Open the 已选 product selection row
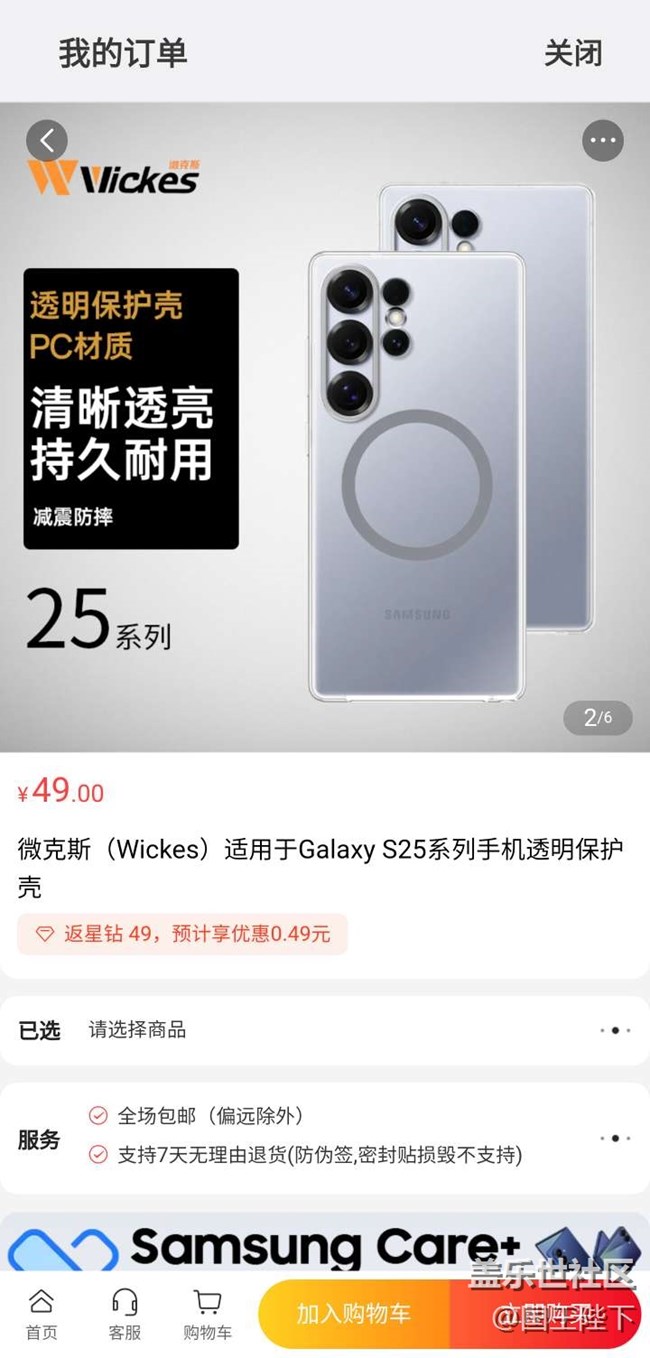Viewport: 650px width, 1358px height. 324,1030
